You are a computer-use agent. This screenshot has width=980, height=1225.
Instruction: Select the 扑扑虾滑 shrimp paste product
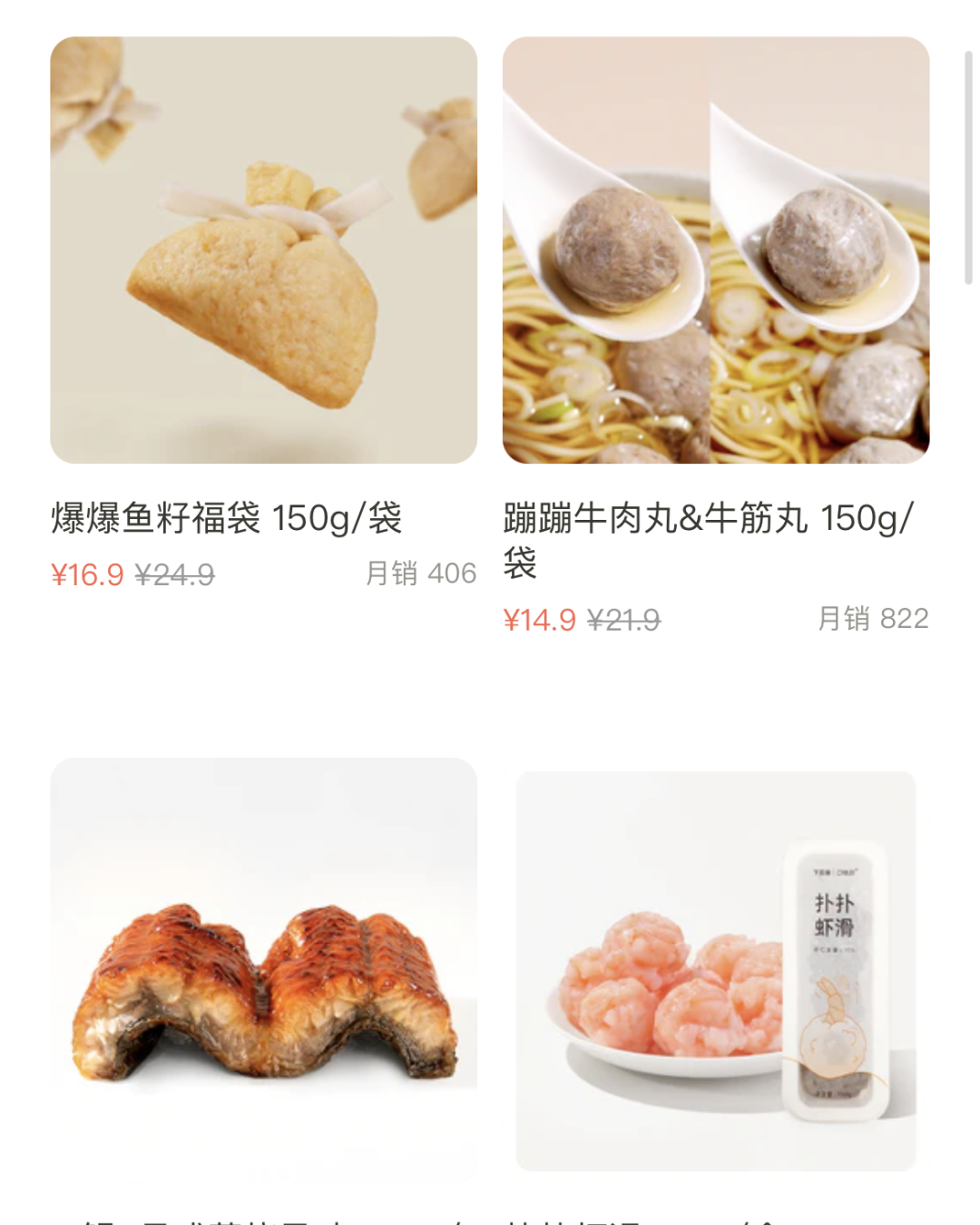(716, 971)
